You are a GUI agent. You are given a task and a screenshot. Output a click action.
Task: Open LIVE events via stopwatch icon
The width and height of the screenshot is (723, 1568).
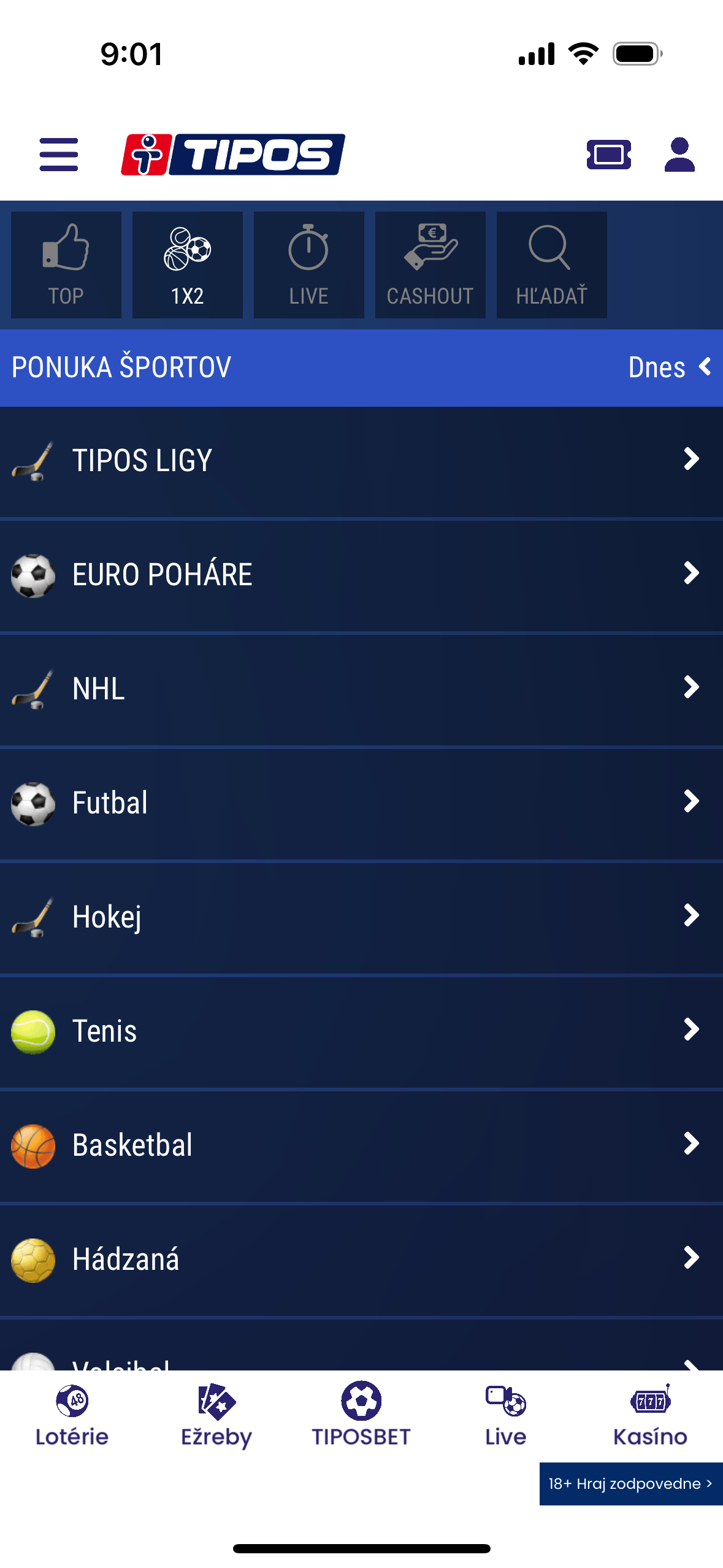308,264
